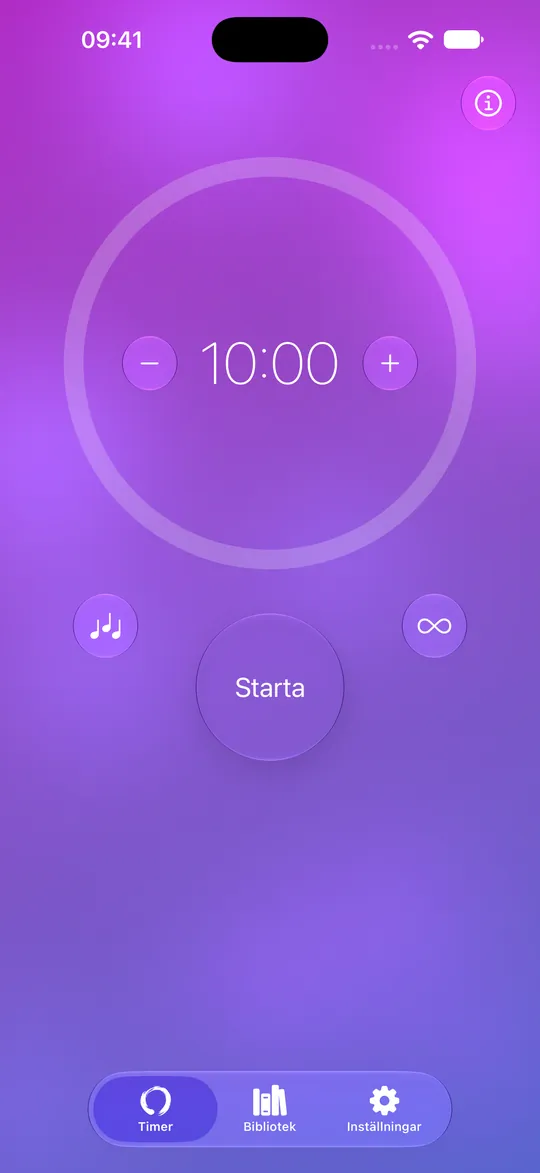The width and height of the screenshot is (540, 1173).
Task: Tap the 10:00 time display
Action: coord(269,364)
